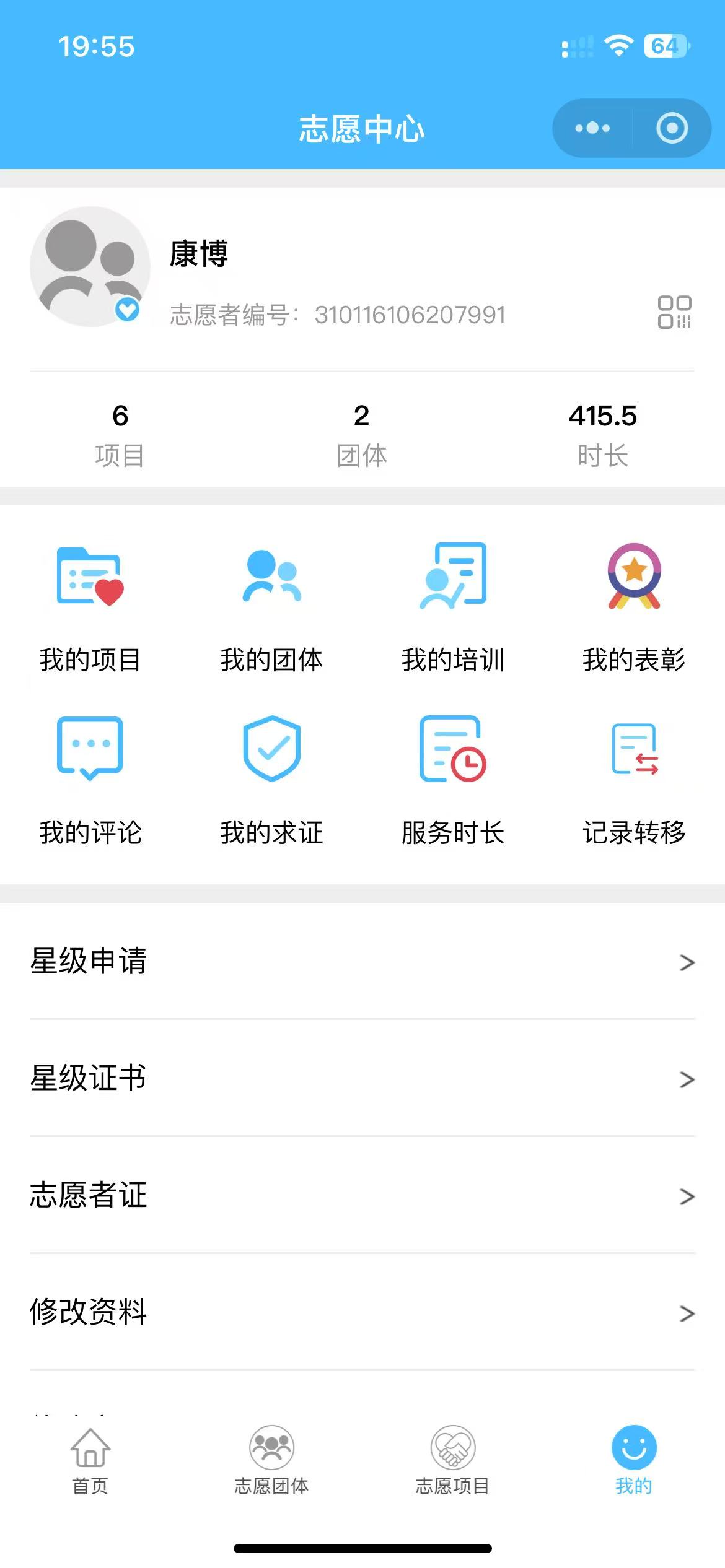The image size is (725, 1568).
Task: Switch to the 志愿项目 tab
Action: pos(453,1459)
